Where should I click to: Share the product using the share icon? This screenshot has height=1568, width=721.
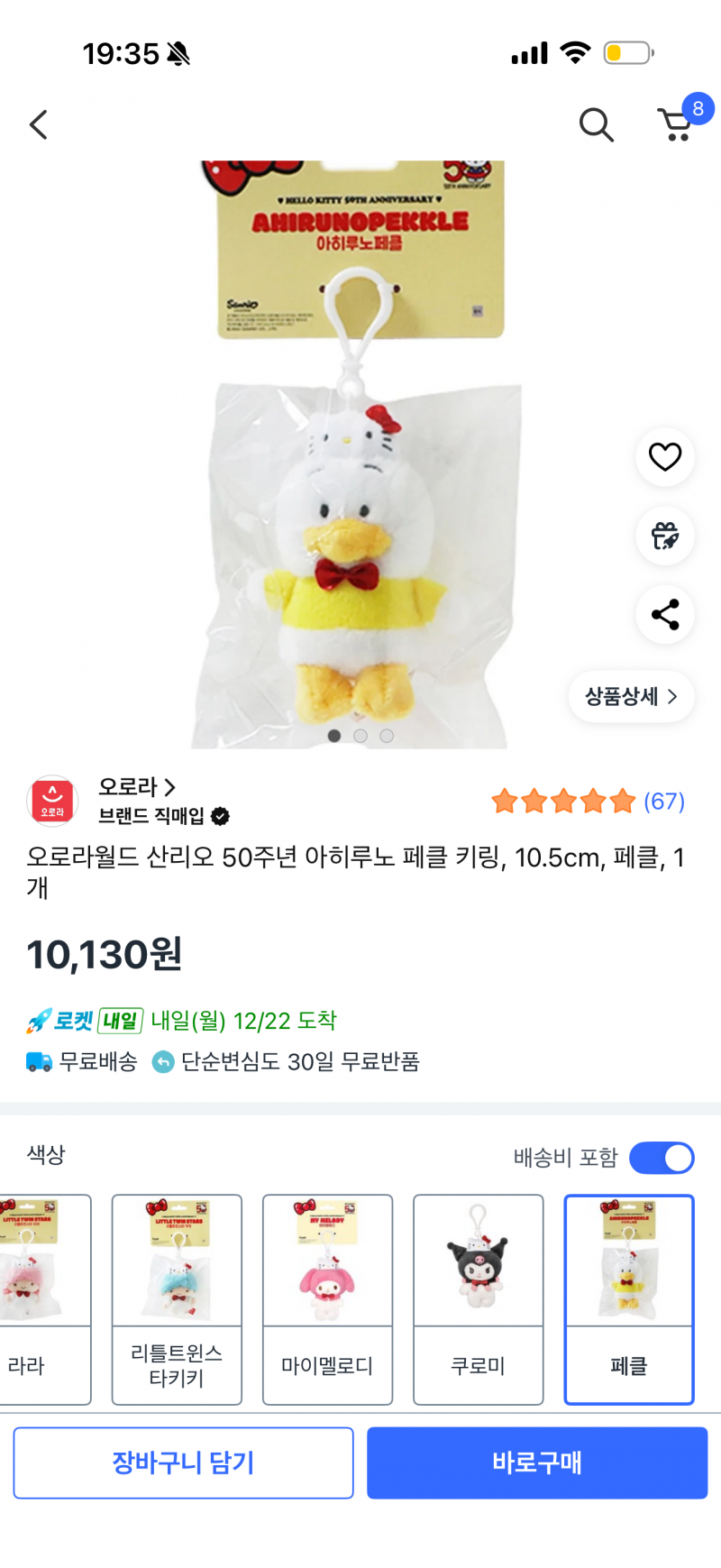[664, 615]
